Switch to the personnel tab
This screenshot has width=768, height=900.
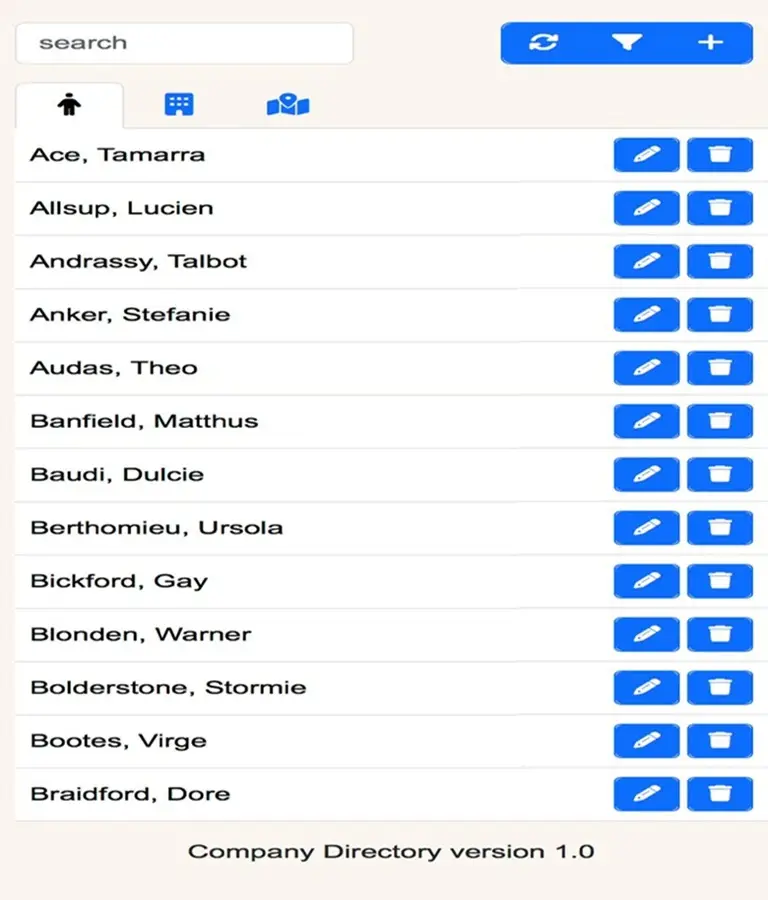click(69, 105)
